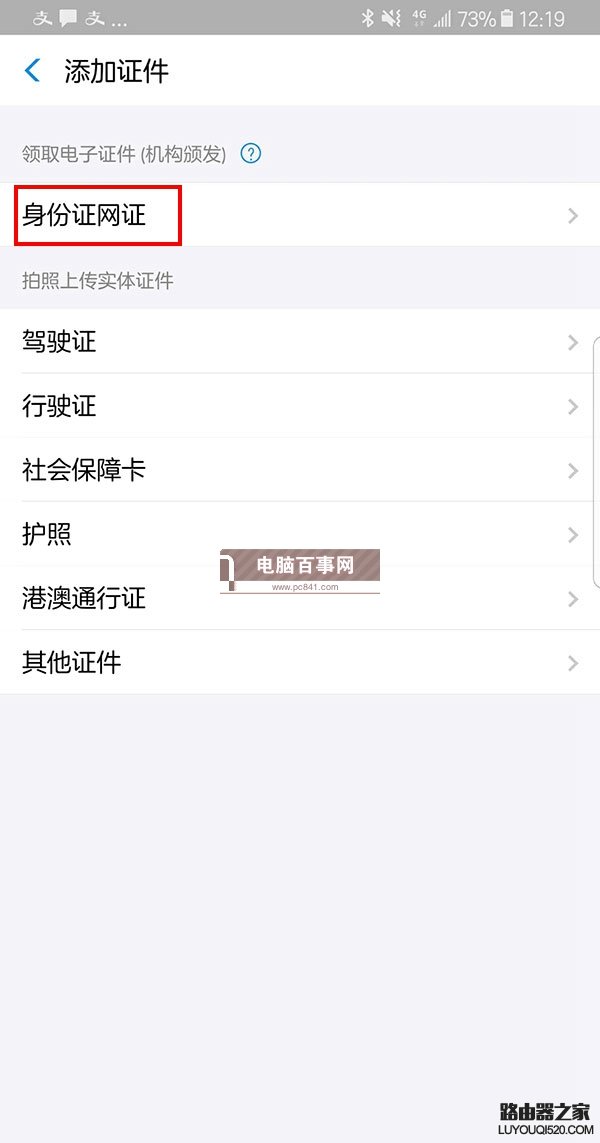The height and width of the screenshot is (1143, 600).
Task: Choose the 行驶证 row
Action: point(300,406)
